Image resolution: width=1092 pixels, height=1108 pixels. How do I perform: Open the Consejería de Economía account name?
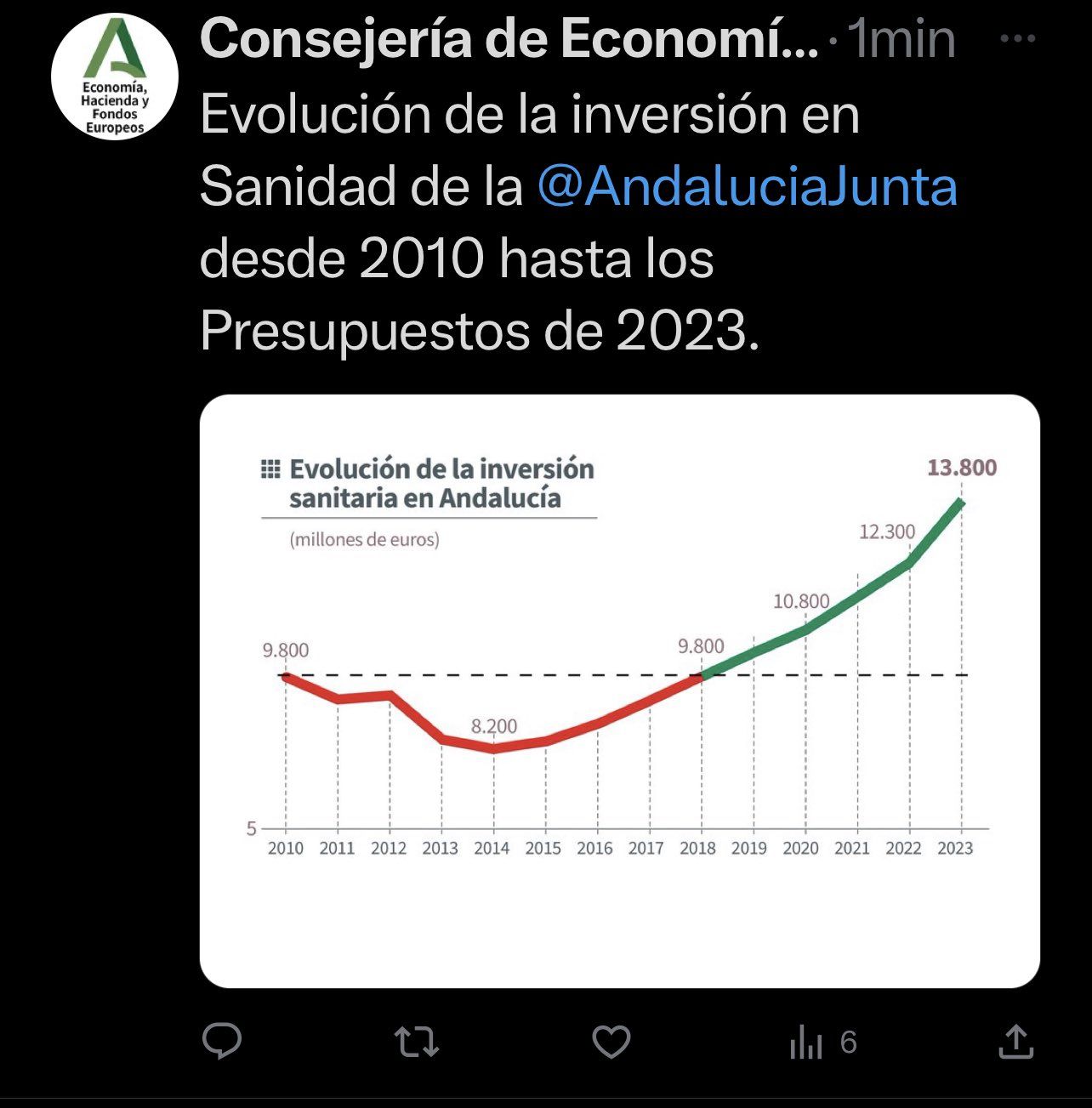pyautogui.click(x=509, y=39)
